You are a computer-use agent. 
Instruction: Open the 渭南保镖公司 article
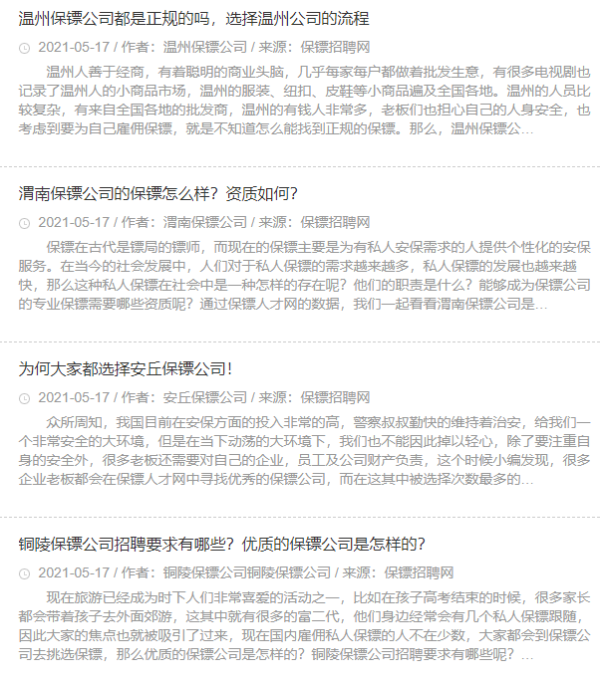(158, 194)
